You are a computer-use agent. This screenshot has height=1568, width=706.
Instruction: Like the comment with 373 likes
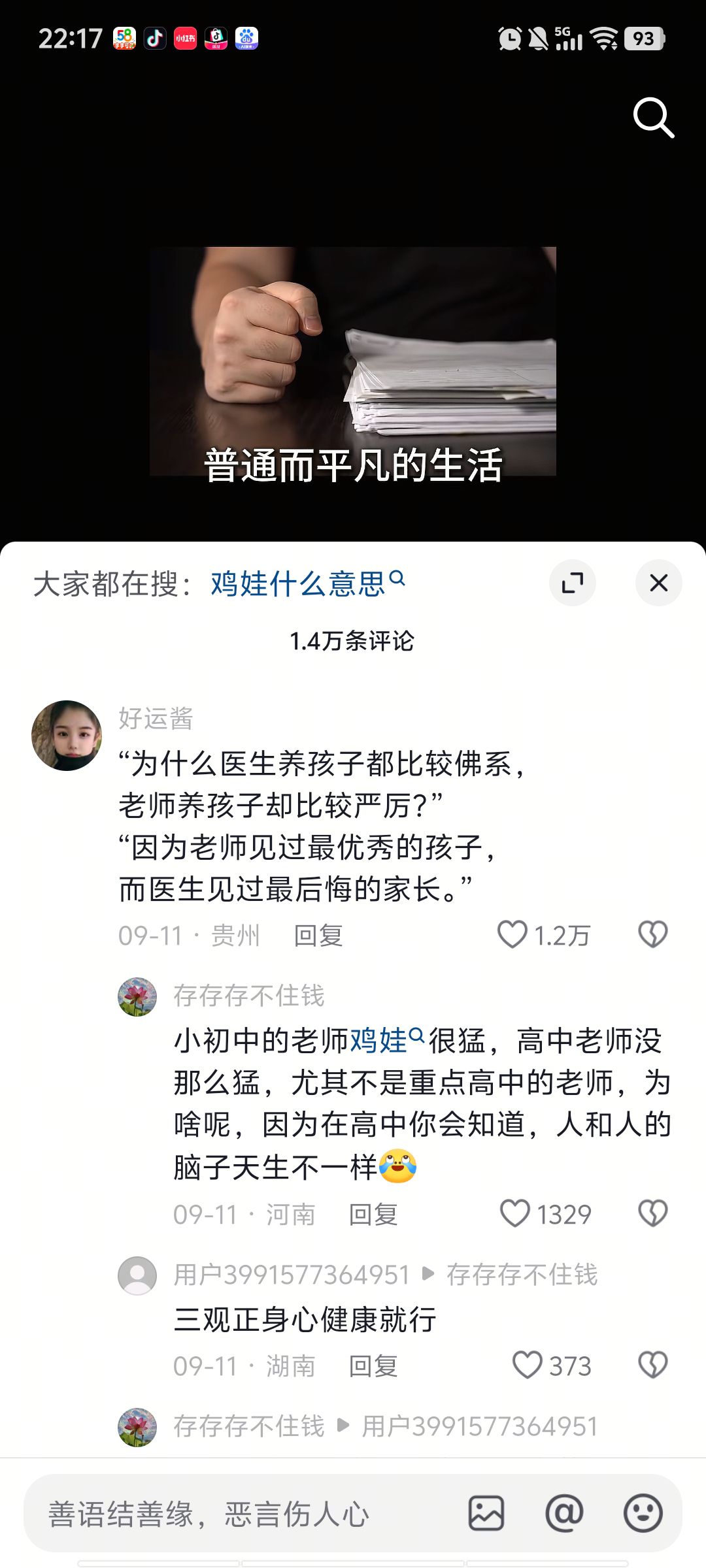528,1365
